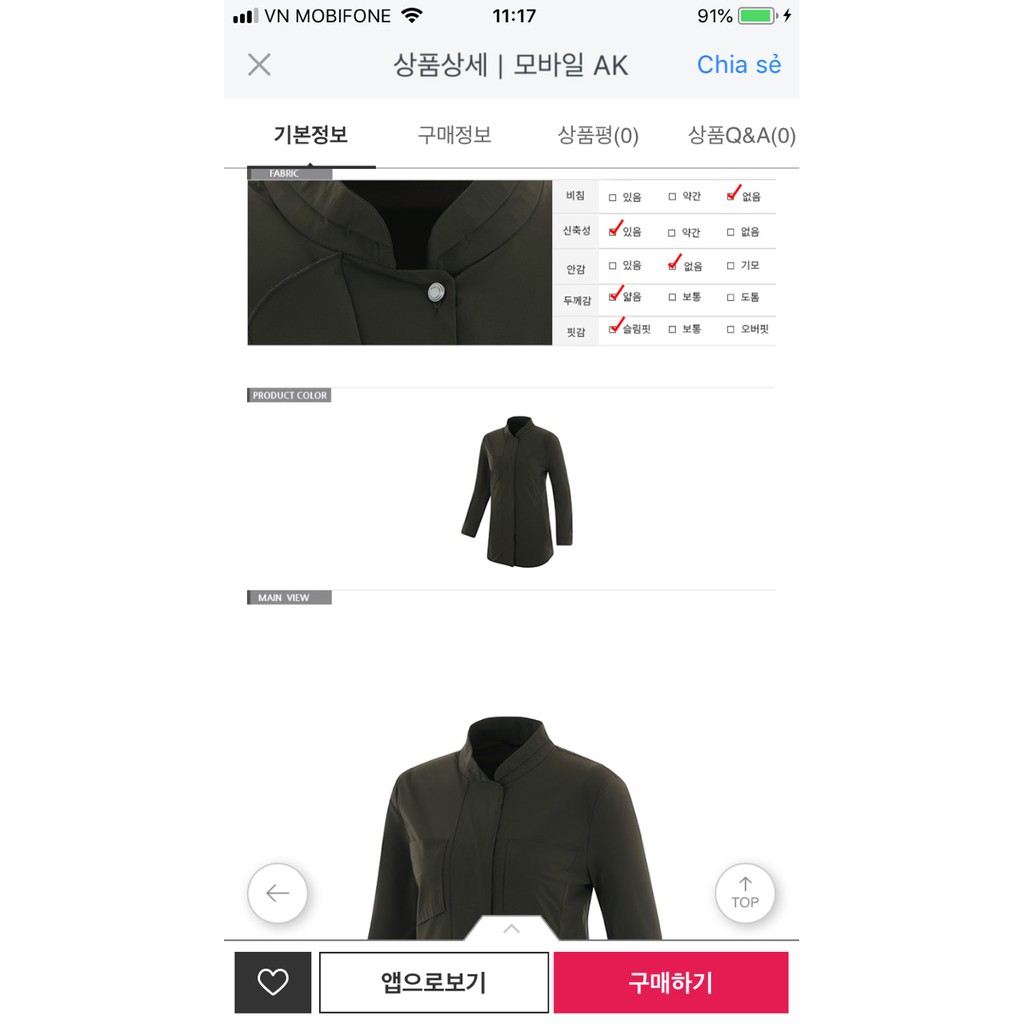Open the 상품Q&A(0) tab

(741, 135)
